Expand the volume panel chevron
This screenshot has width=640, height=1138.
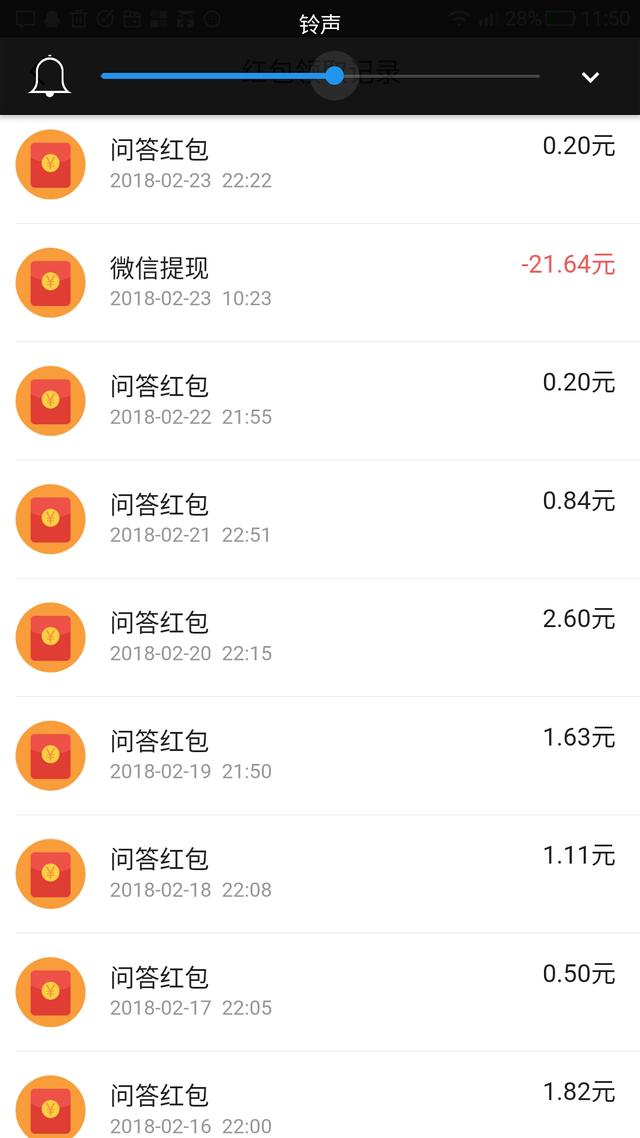[590, 77]
